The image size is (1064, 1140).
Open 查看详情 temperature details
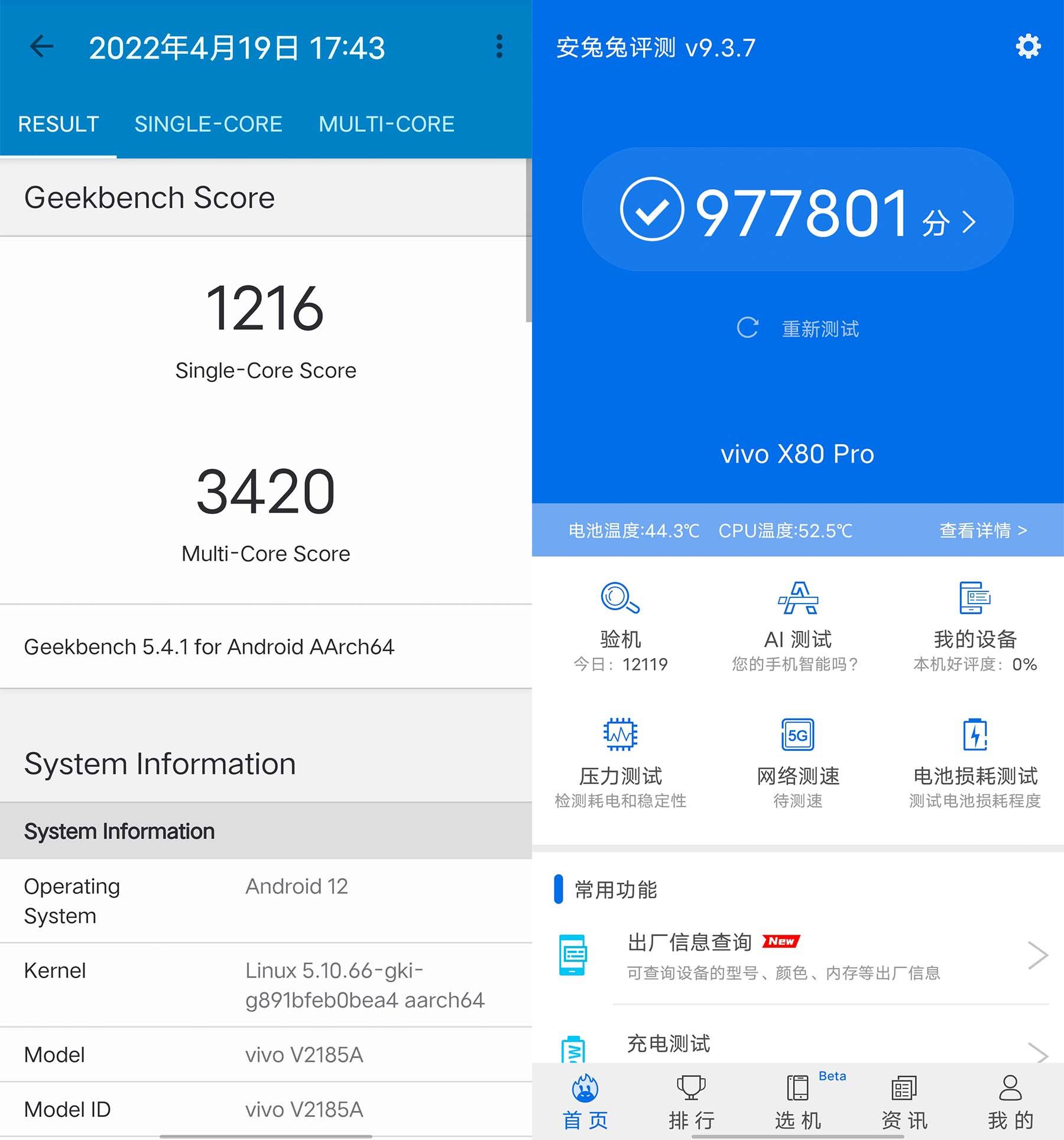983,530
